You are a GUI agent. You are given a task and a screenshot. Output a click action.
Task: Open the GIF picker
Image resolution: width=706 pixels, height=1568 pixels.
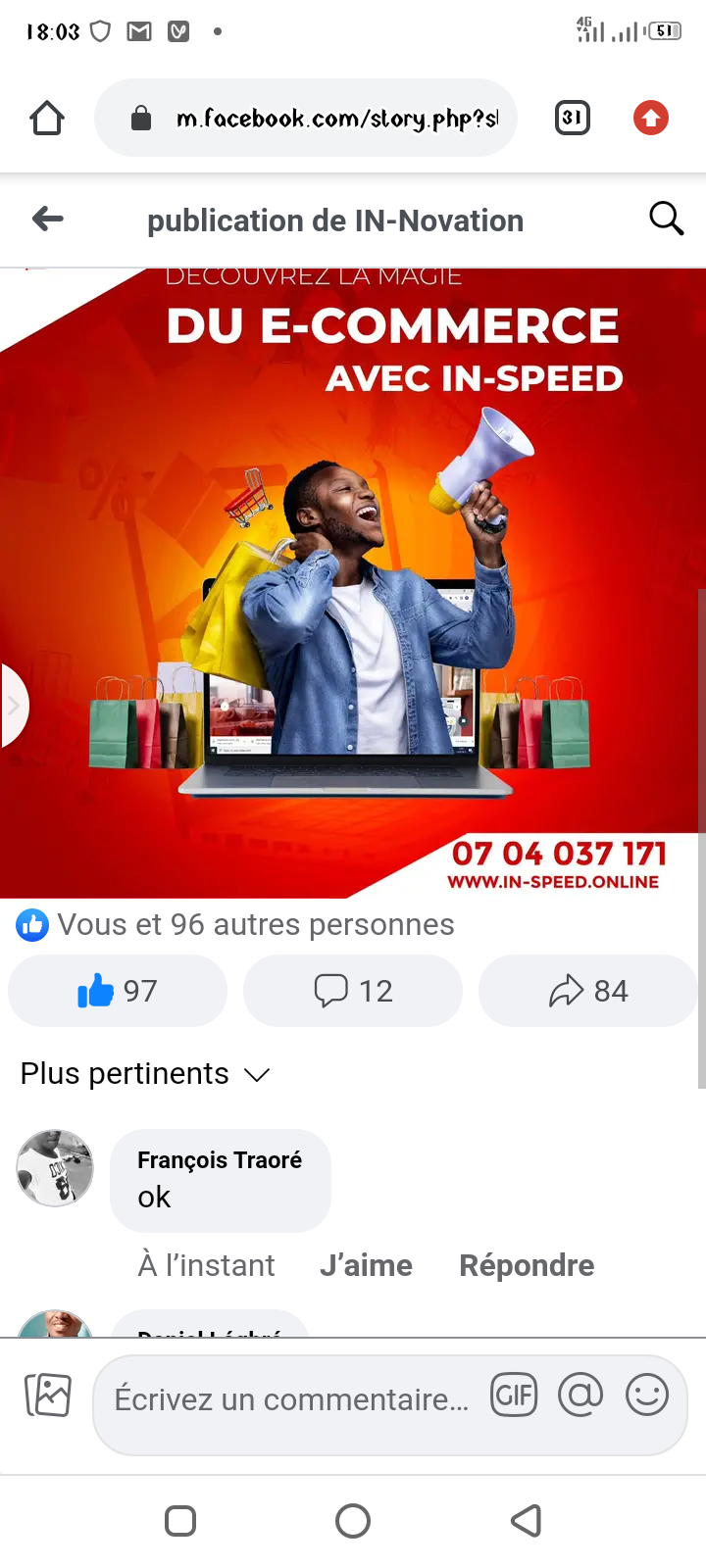pyautogui.click(x=515, y=1395)
